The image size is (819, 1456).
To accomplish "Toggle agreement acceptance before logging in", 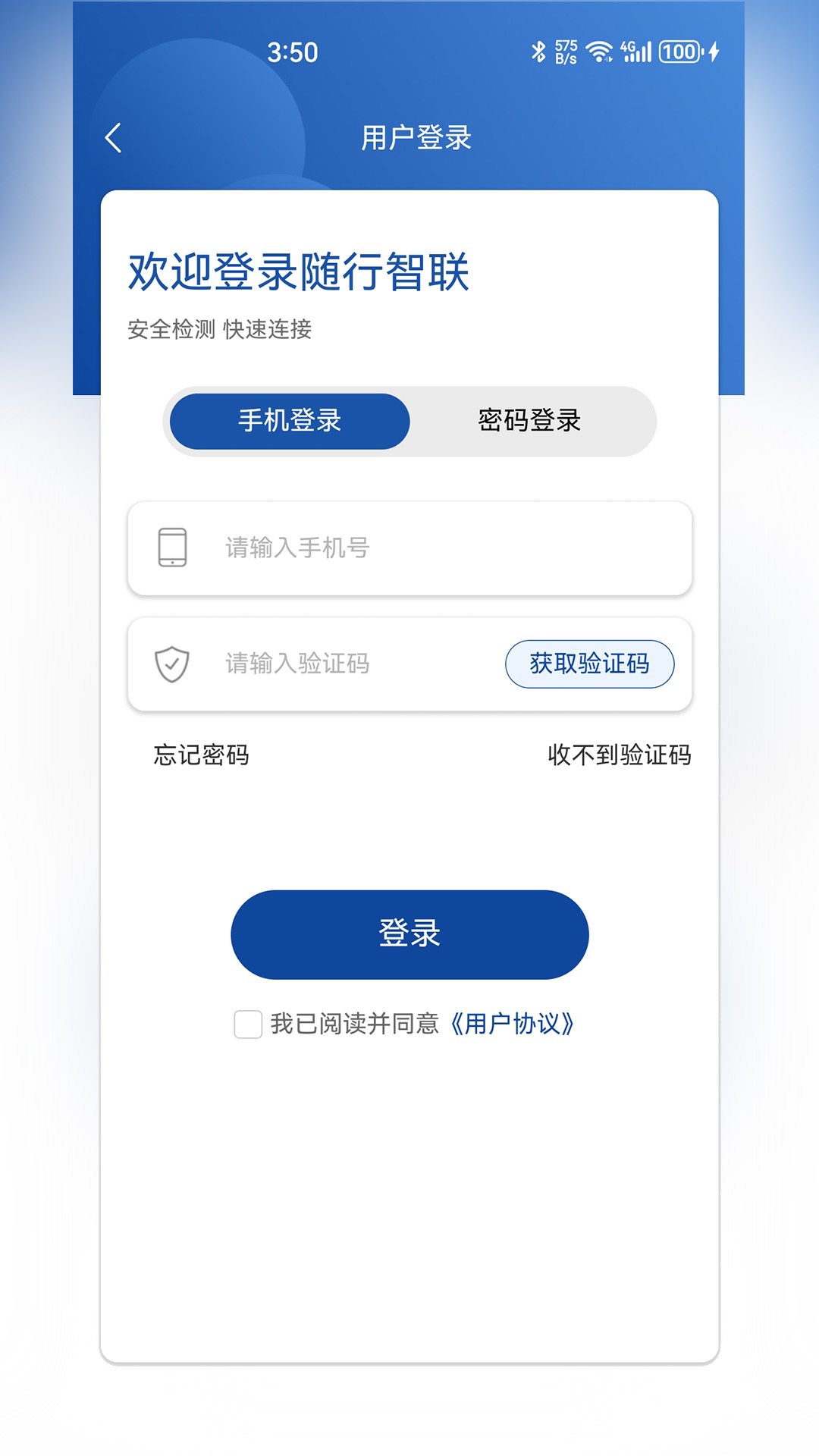I will (x=246, y=1025).
